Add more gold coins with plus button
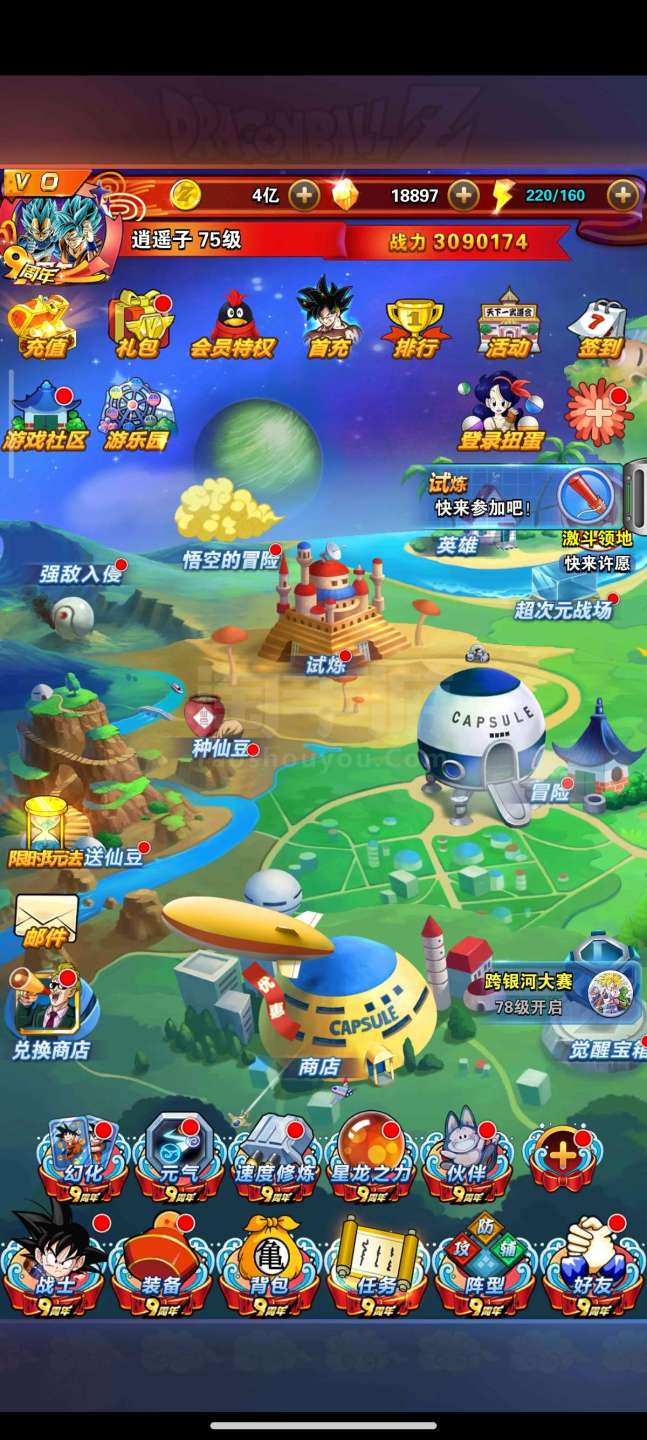 click(x=305, y=195)
